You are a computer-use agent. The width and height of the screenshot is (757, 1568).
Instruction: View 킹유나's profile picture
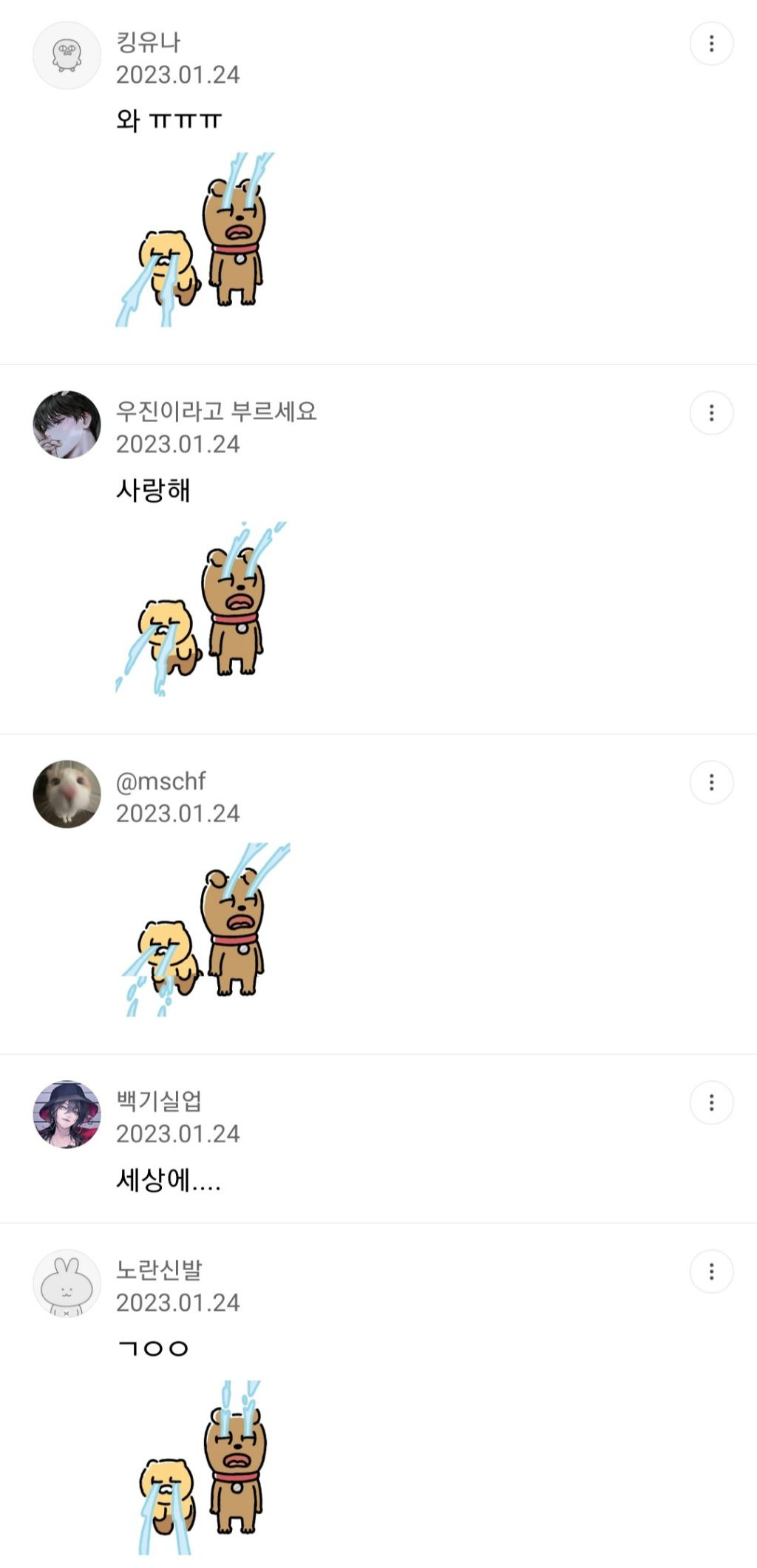[x=67, y=55]
